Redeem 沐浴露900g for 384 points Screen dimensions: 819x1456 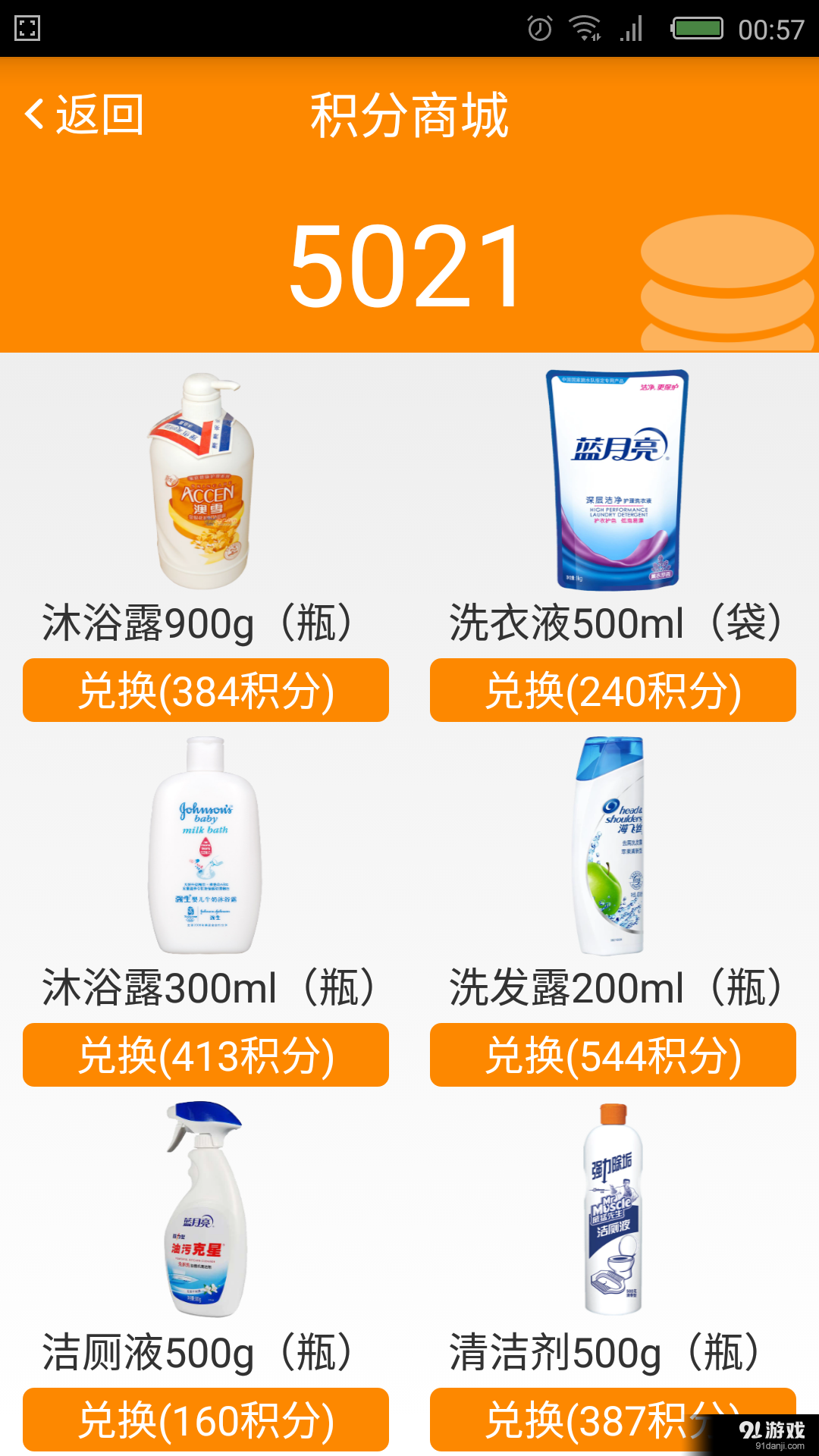(x=205, y=691)
